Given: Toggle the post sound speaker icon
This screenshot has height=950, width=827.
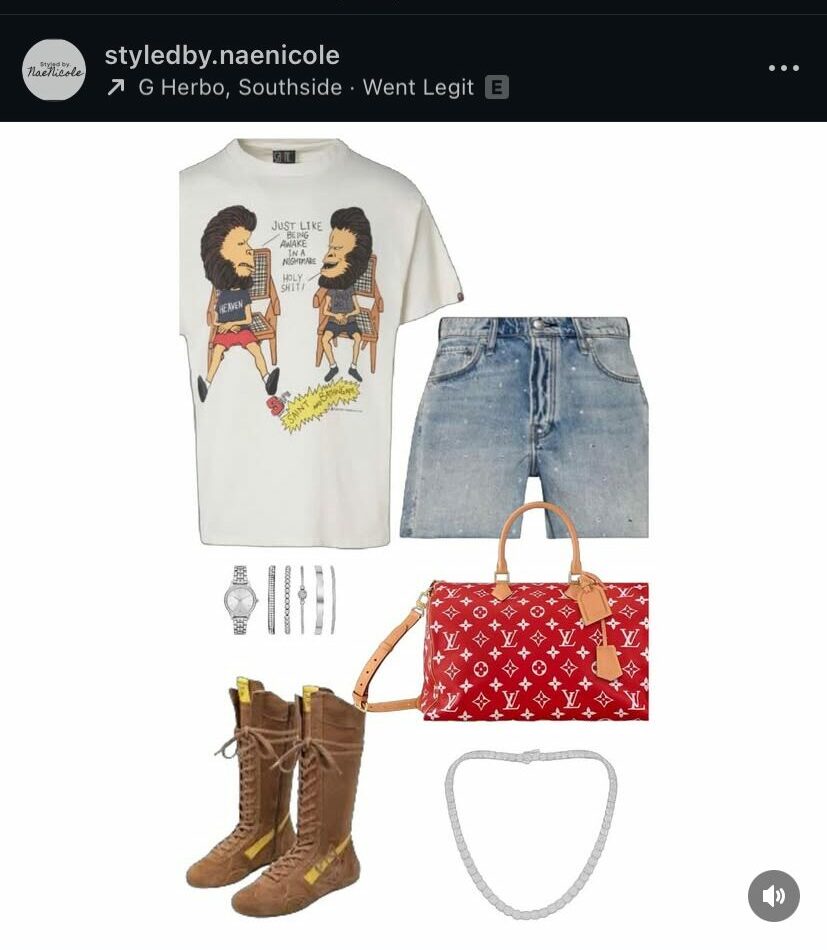Looking at the screenshot, I should (773, 895).
